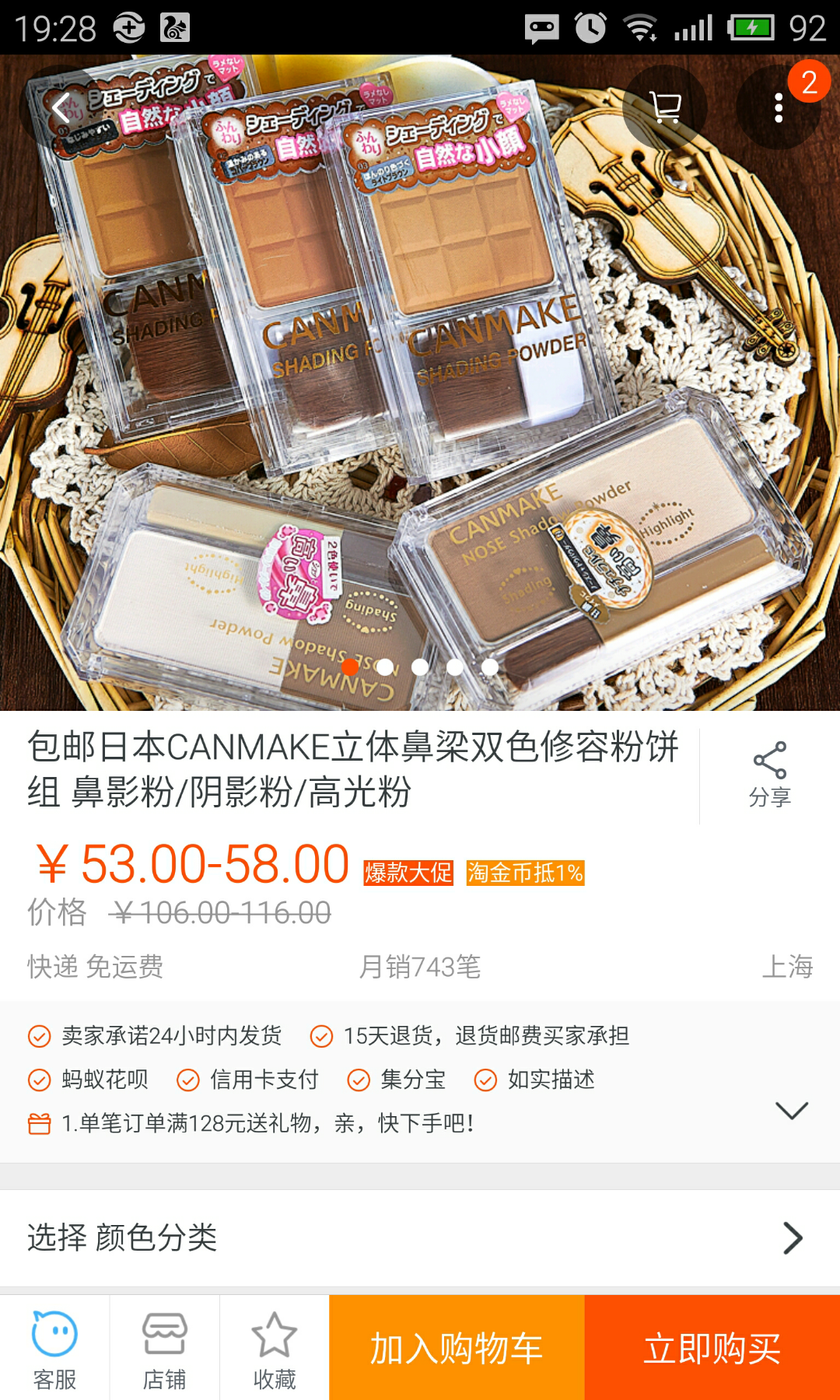The image size is (840, 1400).
Task: Tap 加入购物车 button
Action: [457, 1348]
